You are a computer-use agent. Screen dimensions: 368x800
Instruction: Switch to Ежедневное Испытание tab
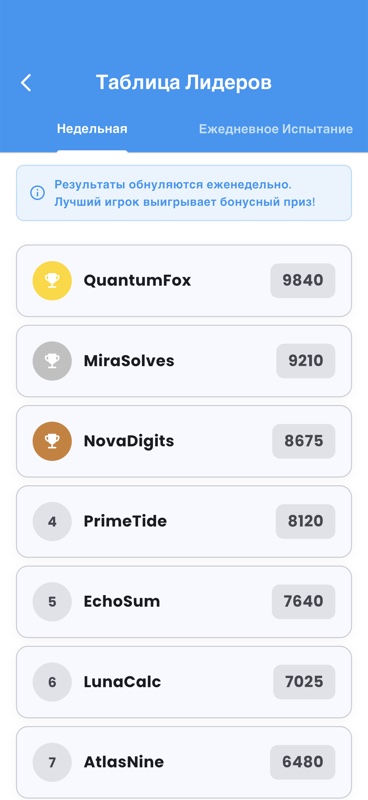tap(276, 129)
